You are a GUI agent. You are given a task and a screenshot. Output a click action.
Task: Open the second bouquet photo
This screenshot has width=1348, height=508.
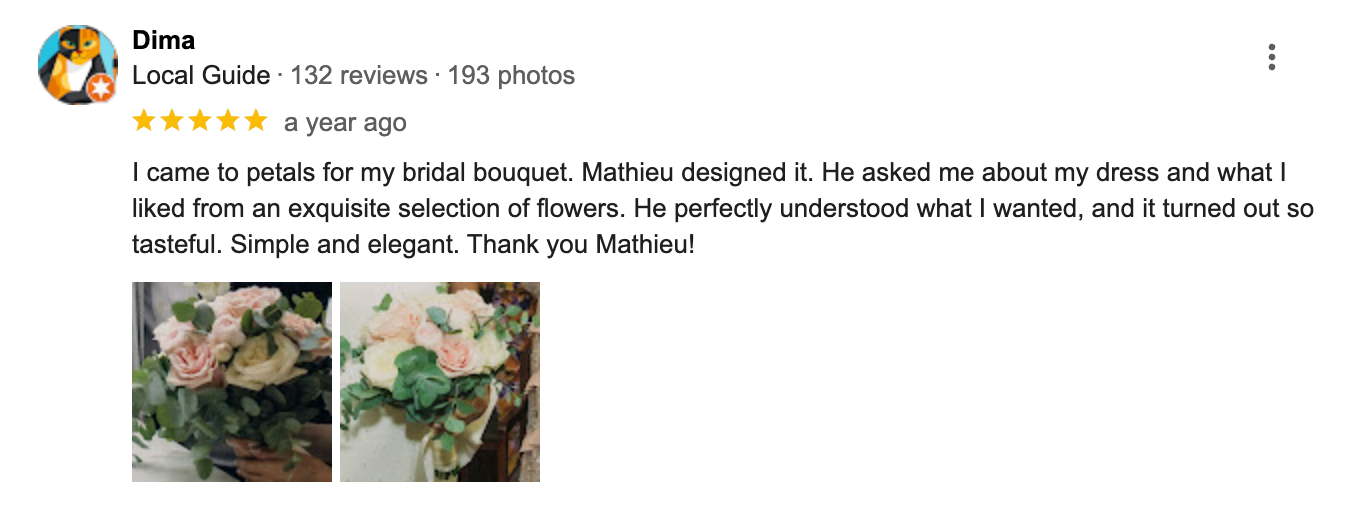(x=440, y=382)
